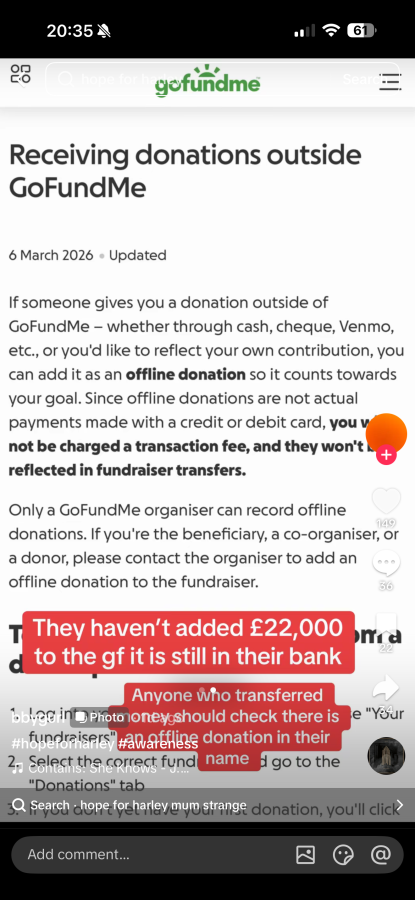Tap the Search button at the top
This screenshot has width=415, height=900.
point(360,79)
